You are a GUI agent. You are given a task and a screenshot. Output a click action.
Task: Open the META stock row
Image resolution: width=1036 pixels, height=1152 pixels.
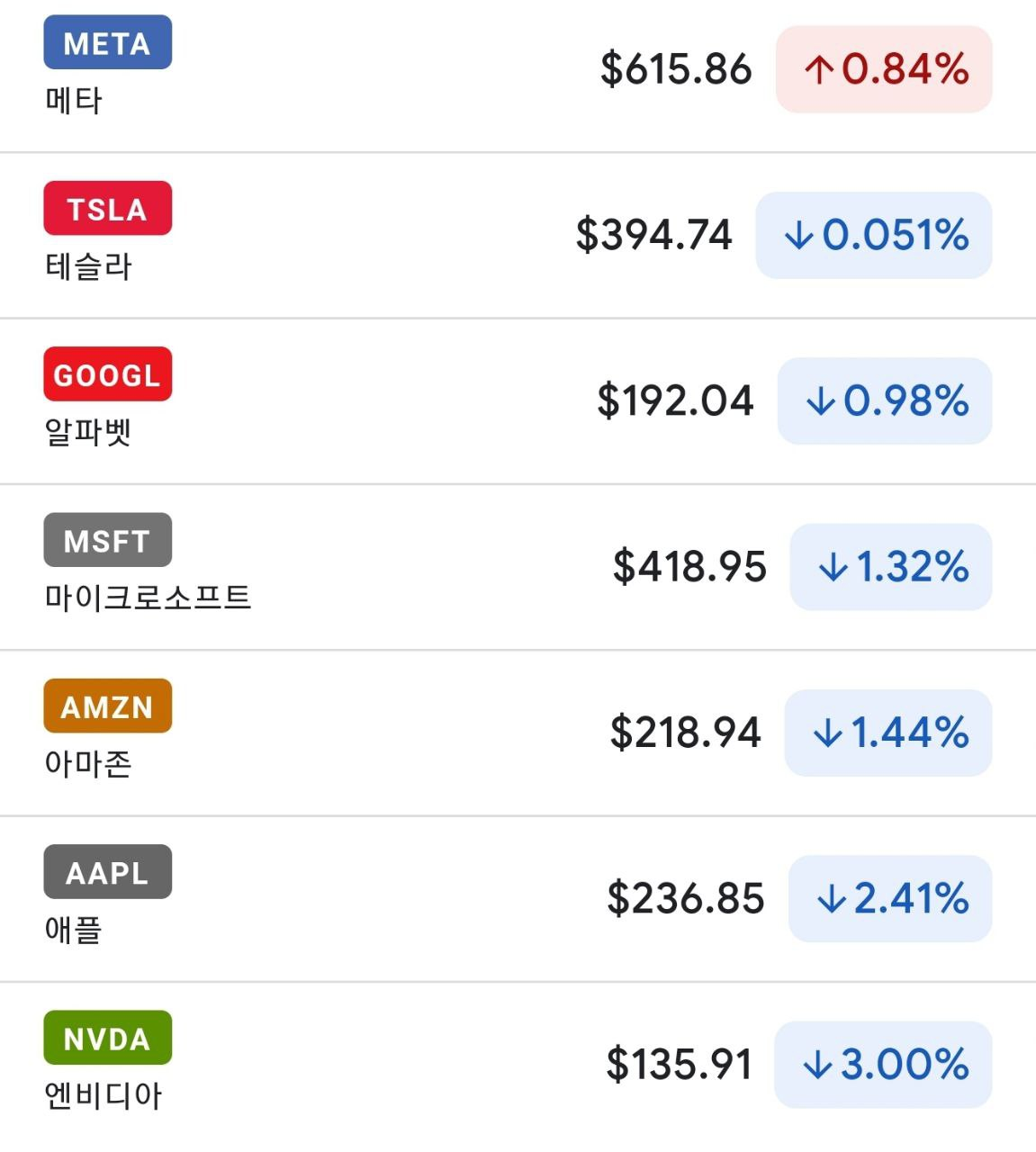518,70
